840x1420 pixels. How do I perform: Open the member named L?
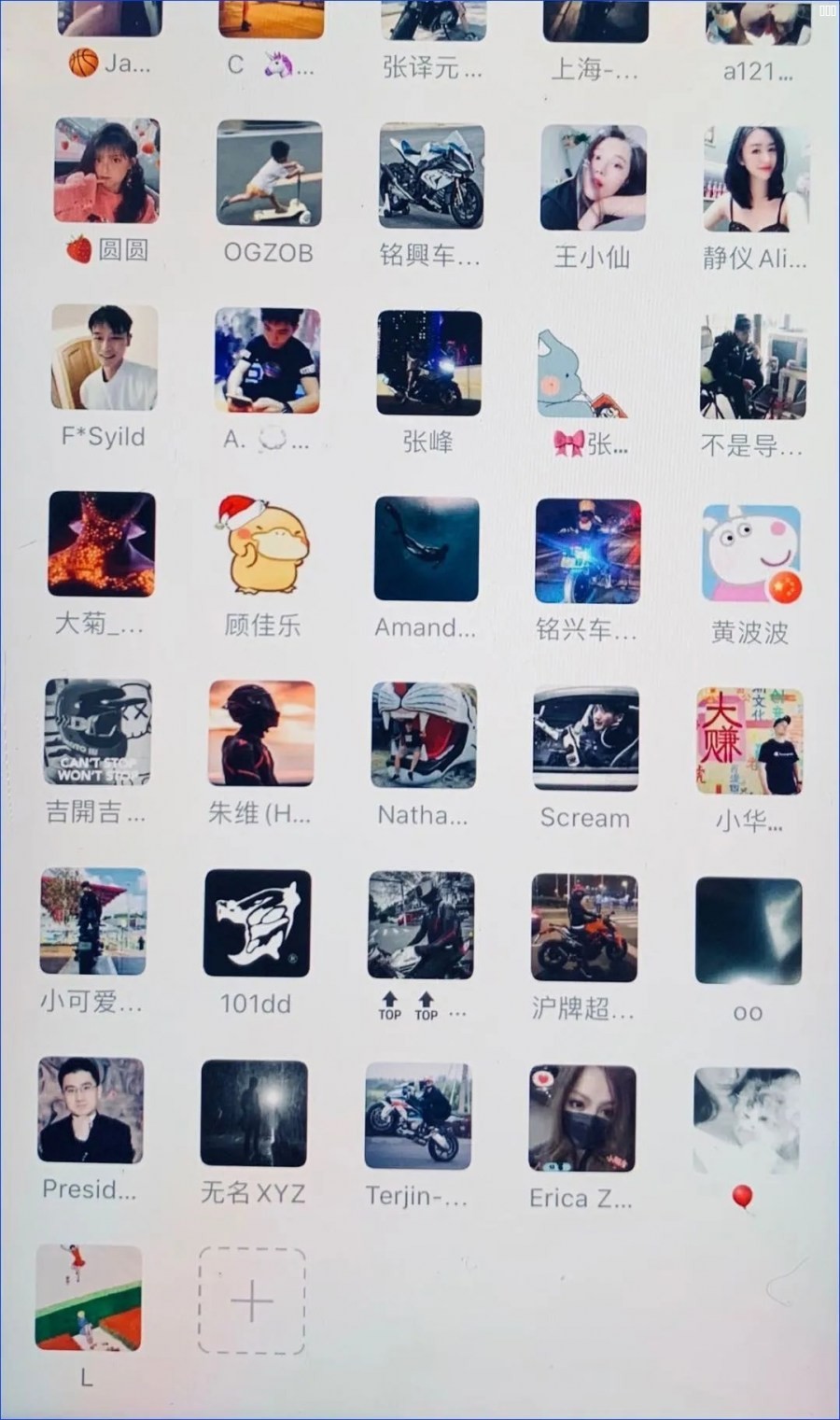tap(88, 1298)
